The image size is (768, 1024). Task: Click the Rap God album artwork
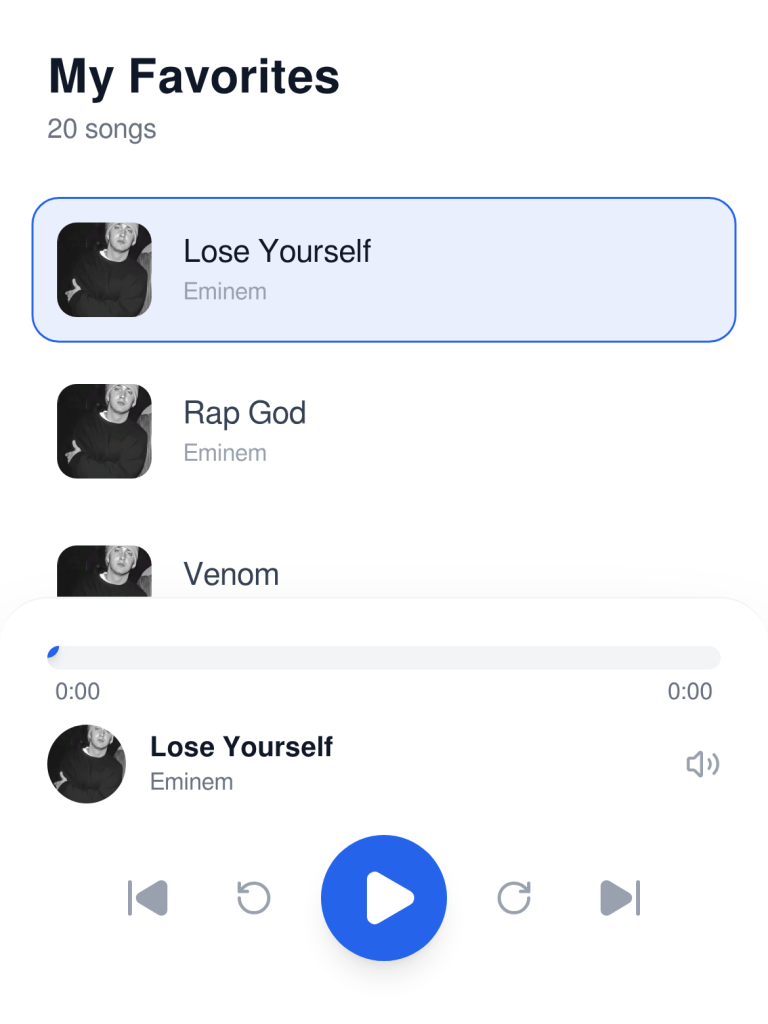click(x=104, y=431)
